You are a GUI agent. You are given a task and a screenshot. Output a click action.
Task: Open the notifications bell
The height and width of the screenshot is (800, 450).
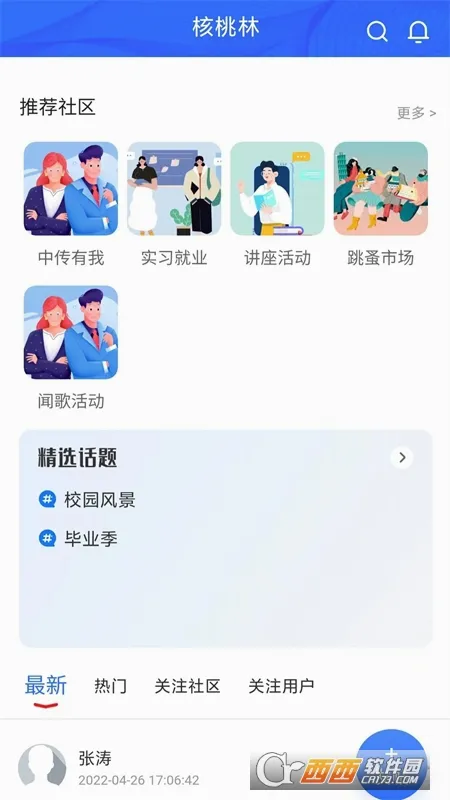418,32
